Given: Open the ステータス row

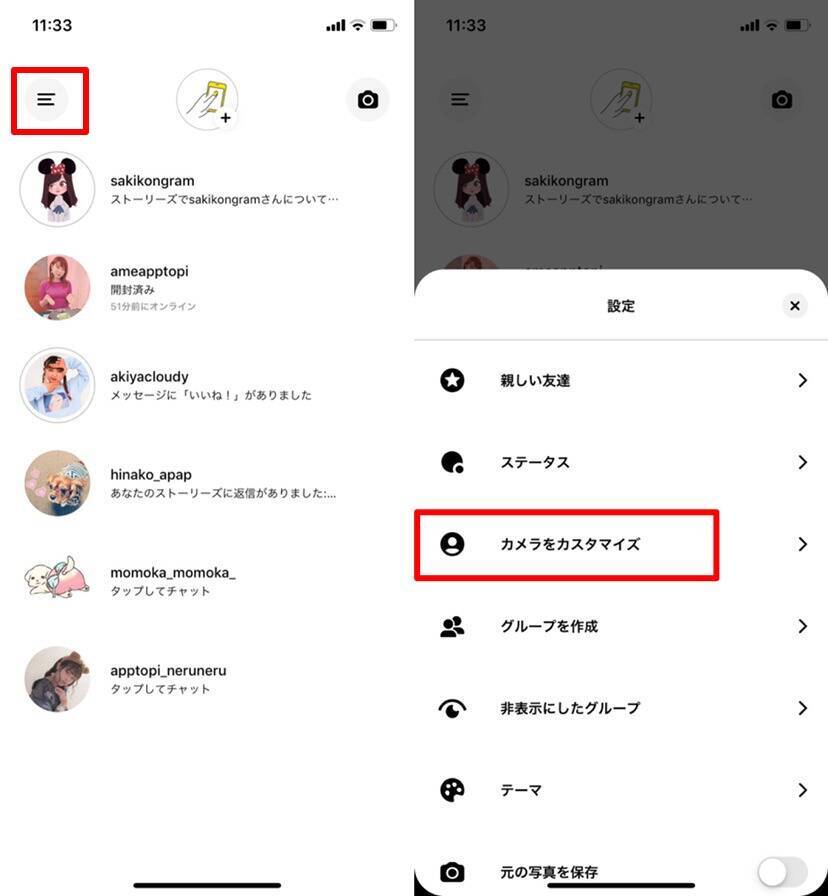Looking at the screenshot, I should [620, 462].
